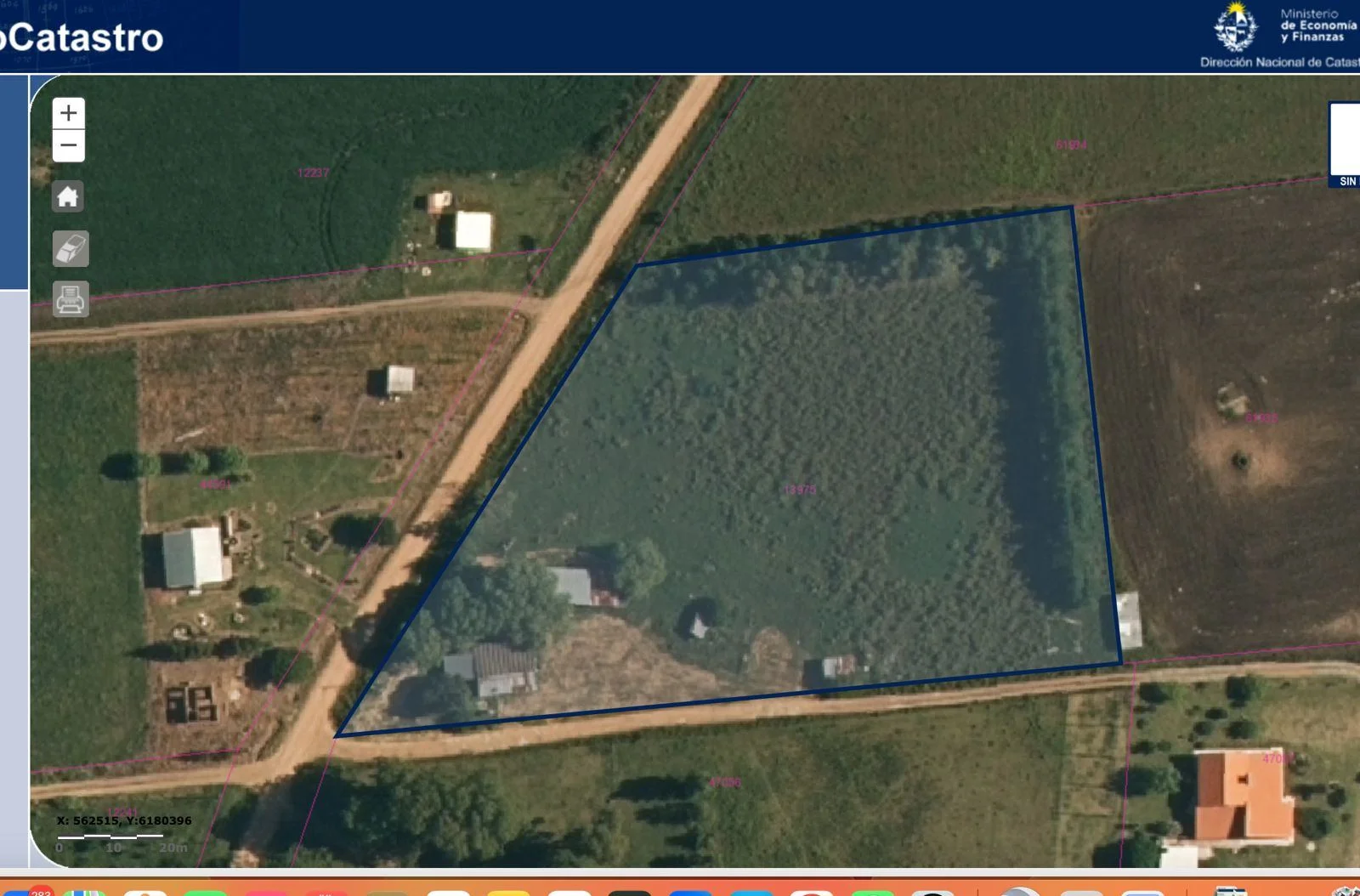Select the eraser tool to clear the selection
1360x896 pixels.
[x=71, y=249]
